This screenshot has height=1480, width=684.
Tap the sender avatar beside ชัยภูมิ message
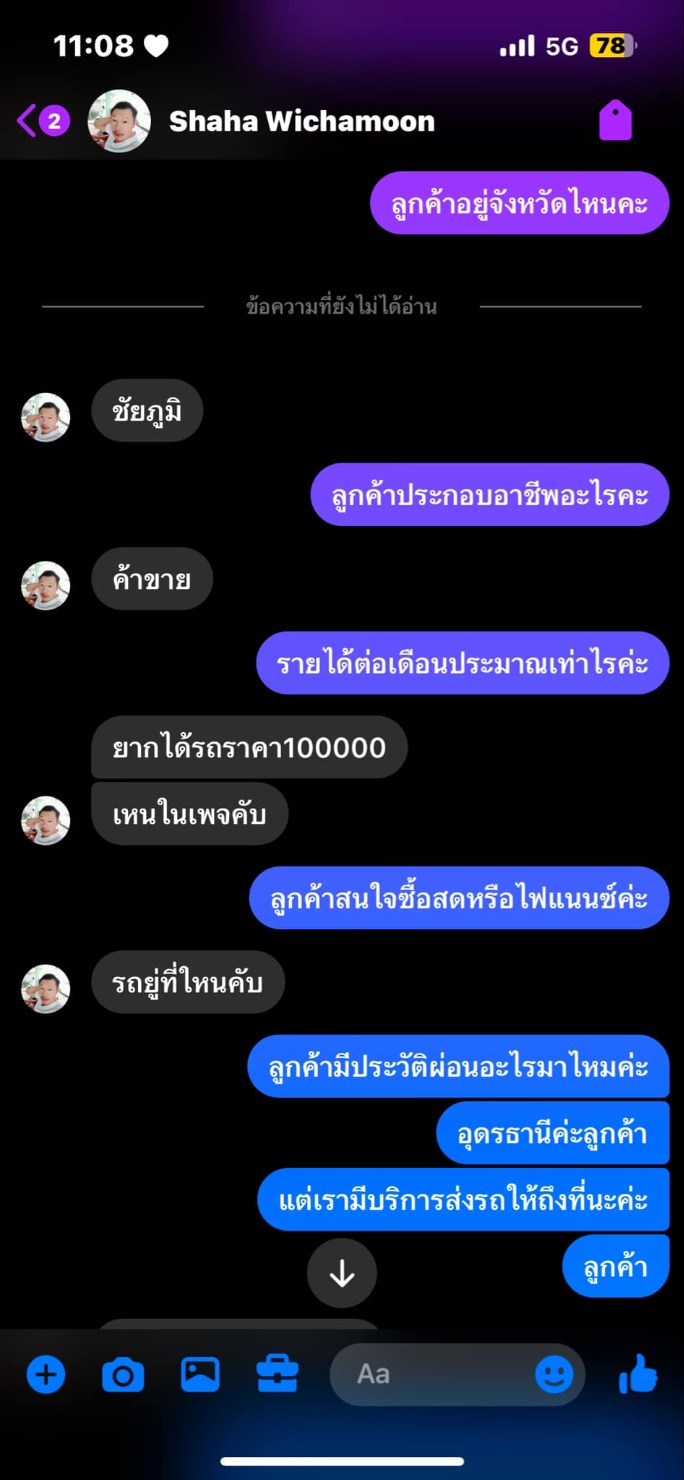(x=46, y=417)
